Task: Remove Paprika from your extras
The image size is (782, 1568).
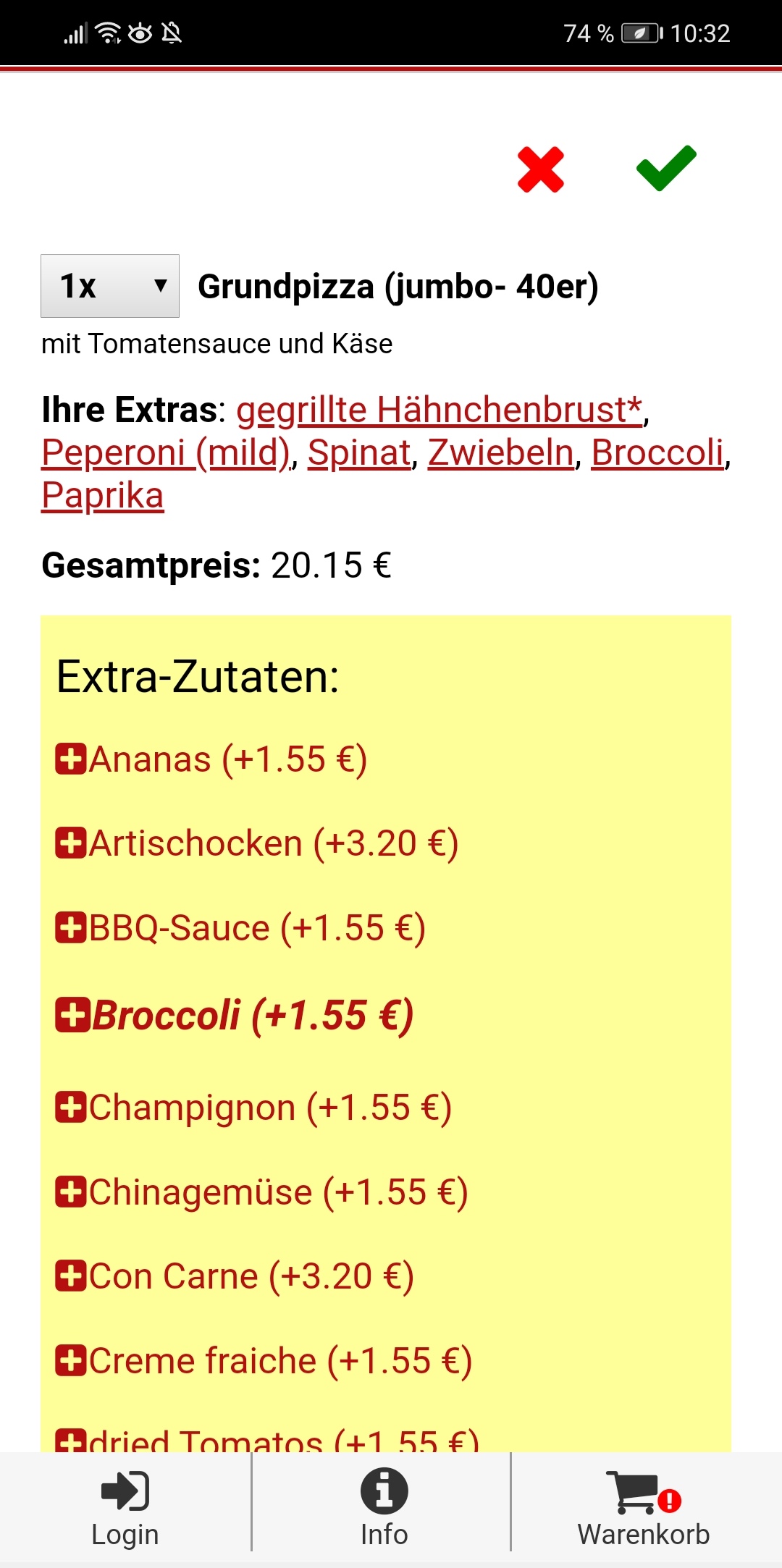Action: click(103, 497)
